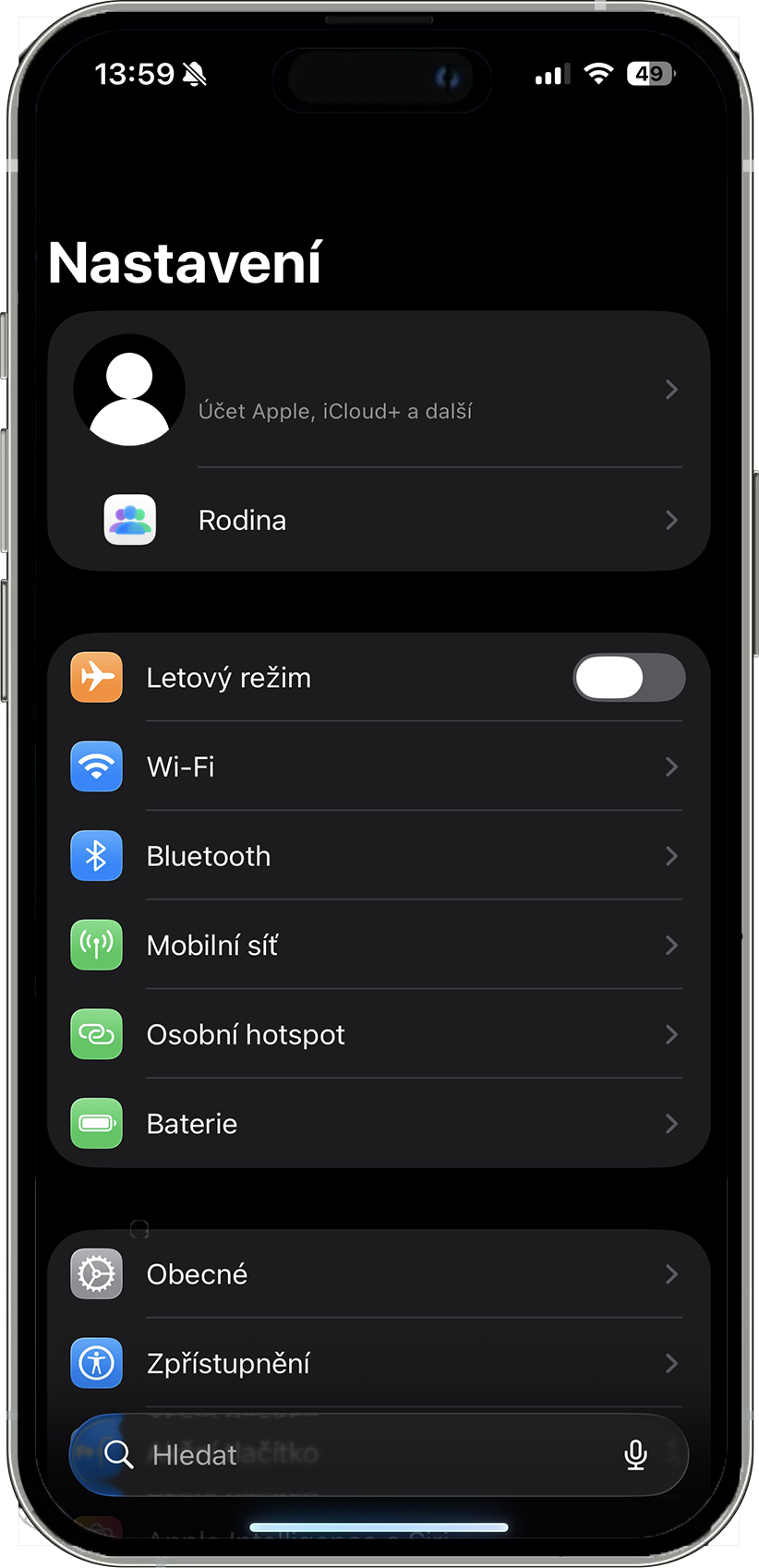Open Baterie settings

[x=379, y=1124]
